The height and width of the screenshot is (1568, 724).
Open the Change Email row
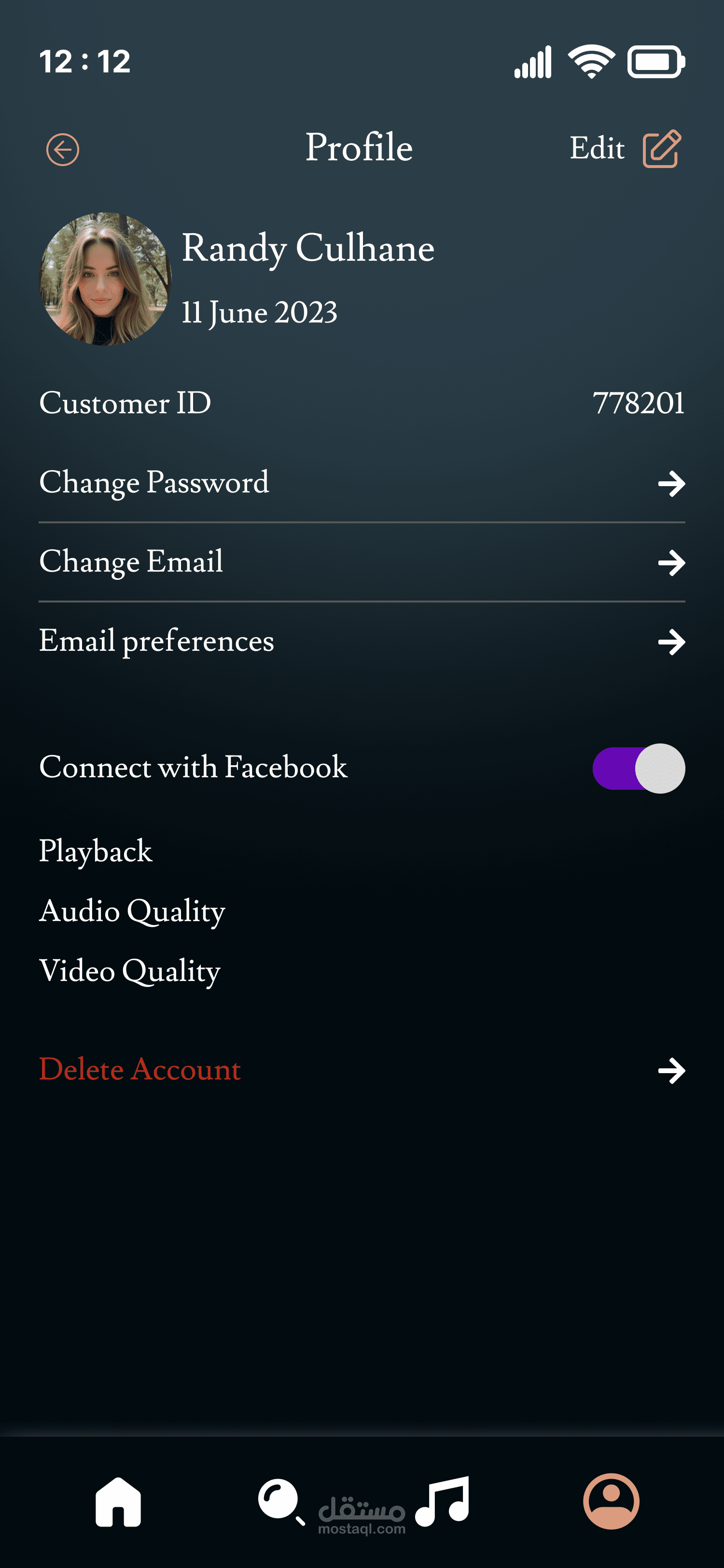tap(362, 562)
